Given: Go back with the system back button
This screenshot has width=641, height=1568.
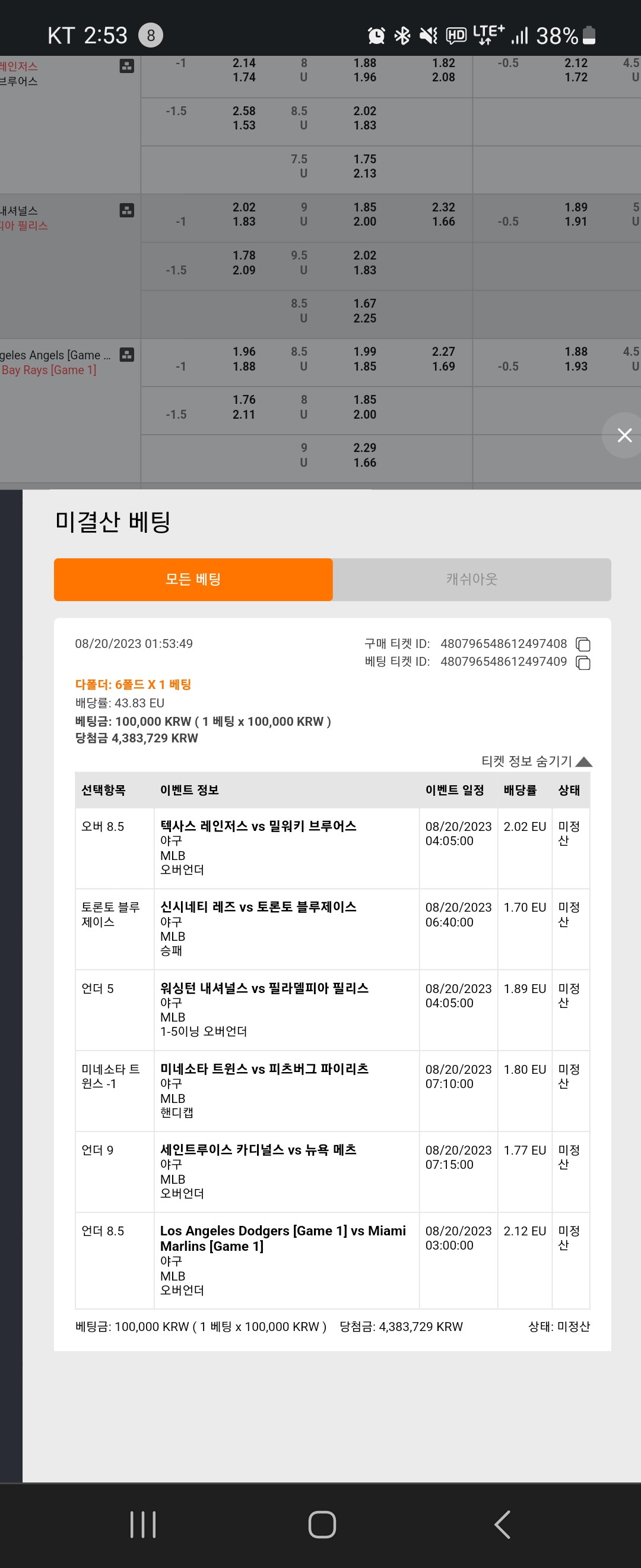Looking at the screenshot, I should coord(502,1524).
